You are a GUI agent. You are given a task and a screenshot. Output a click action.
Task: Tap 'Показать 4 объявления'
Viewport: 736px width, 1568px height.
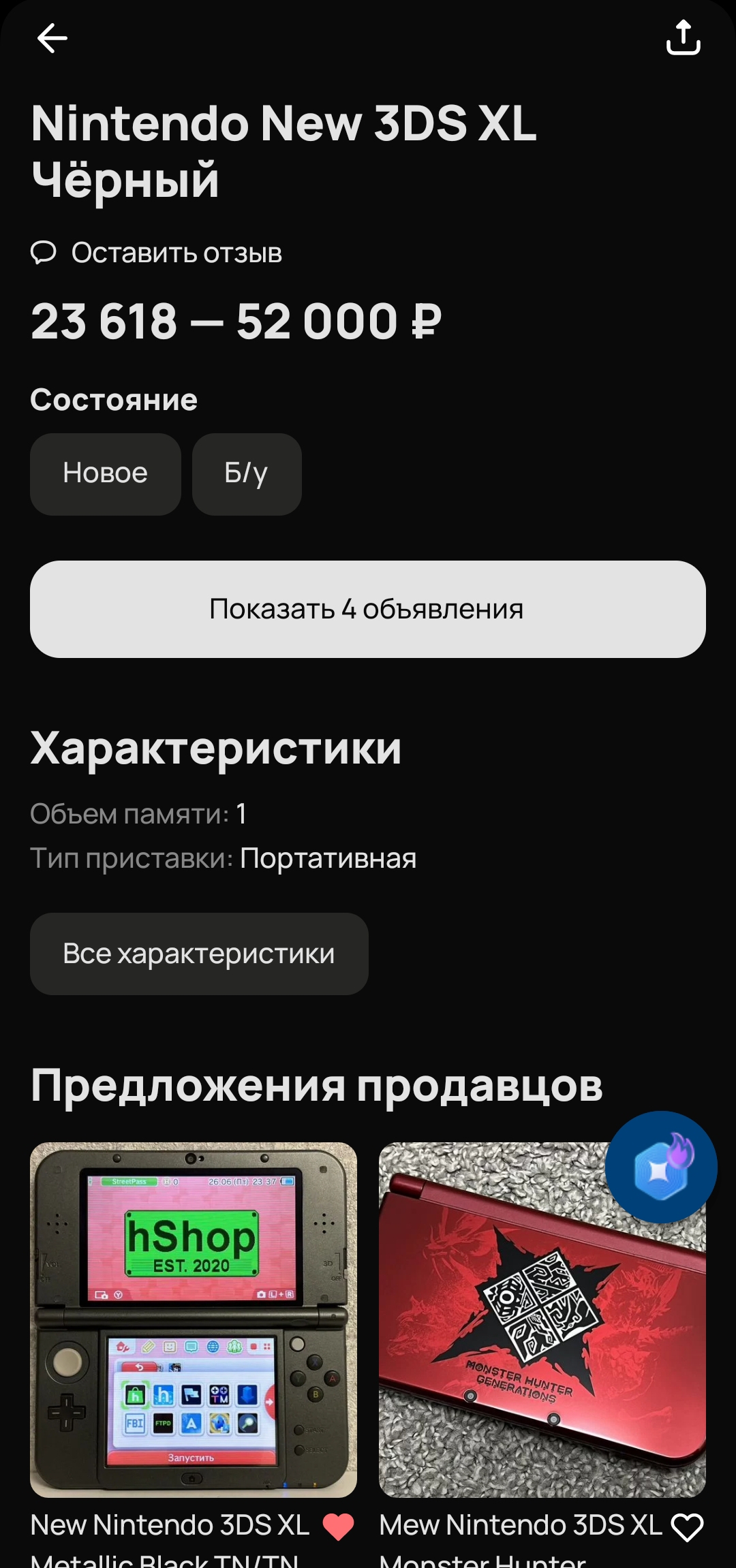(x=368, y=609)
